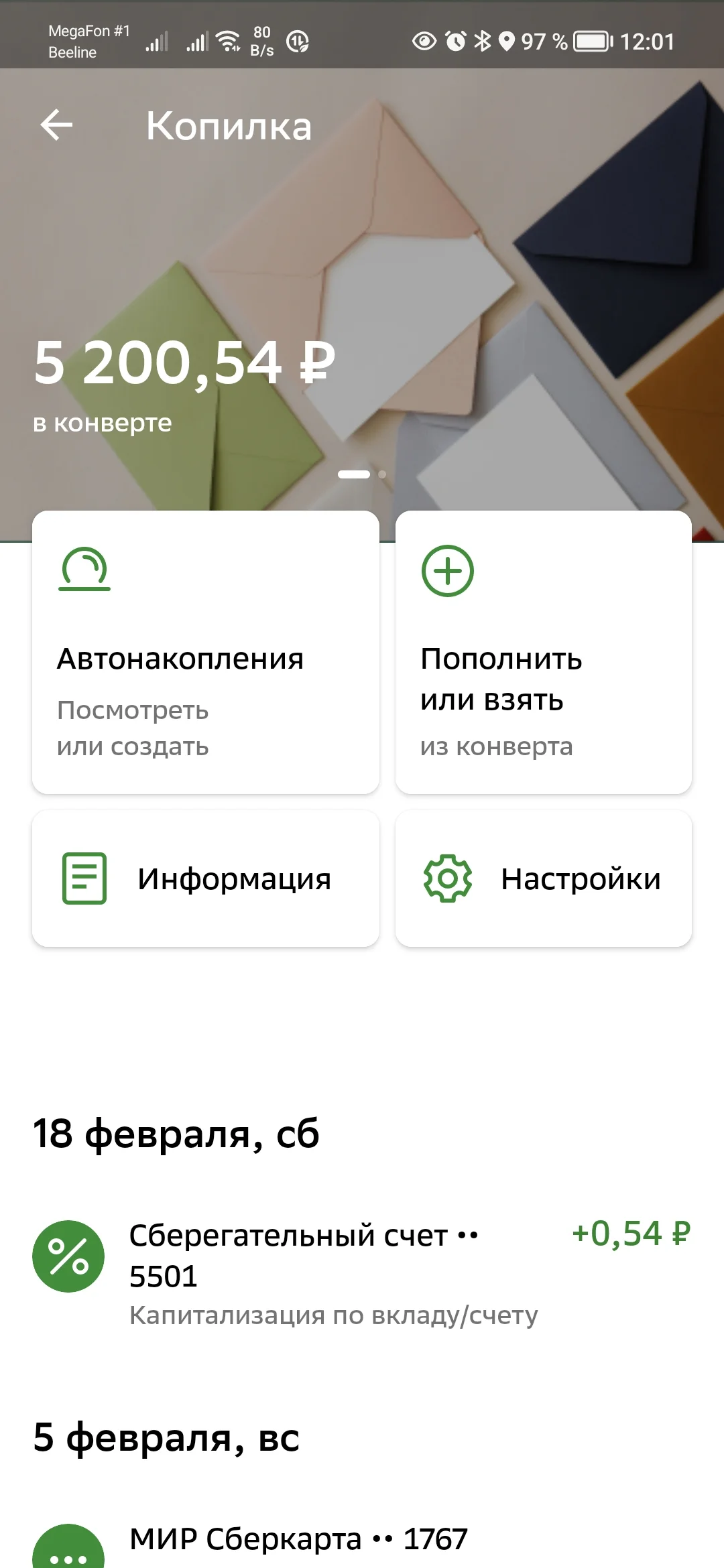
Task: Select the piggy bank Автонакопления icon
Action: point(84,570)
